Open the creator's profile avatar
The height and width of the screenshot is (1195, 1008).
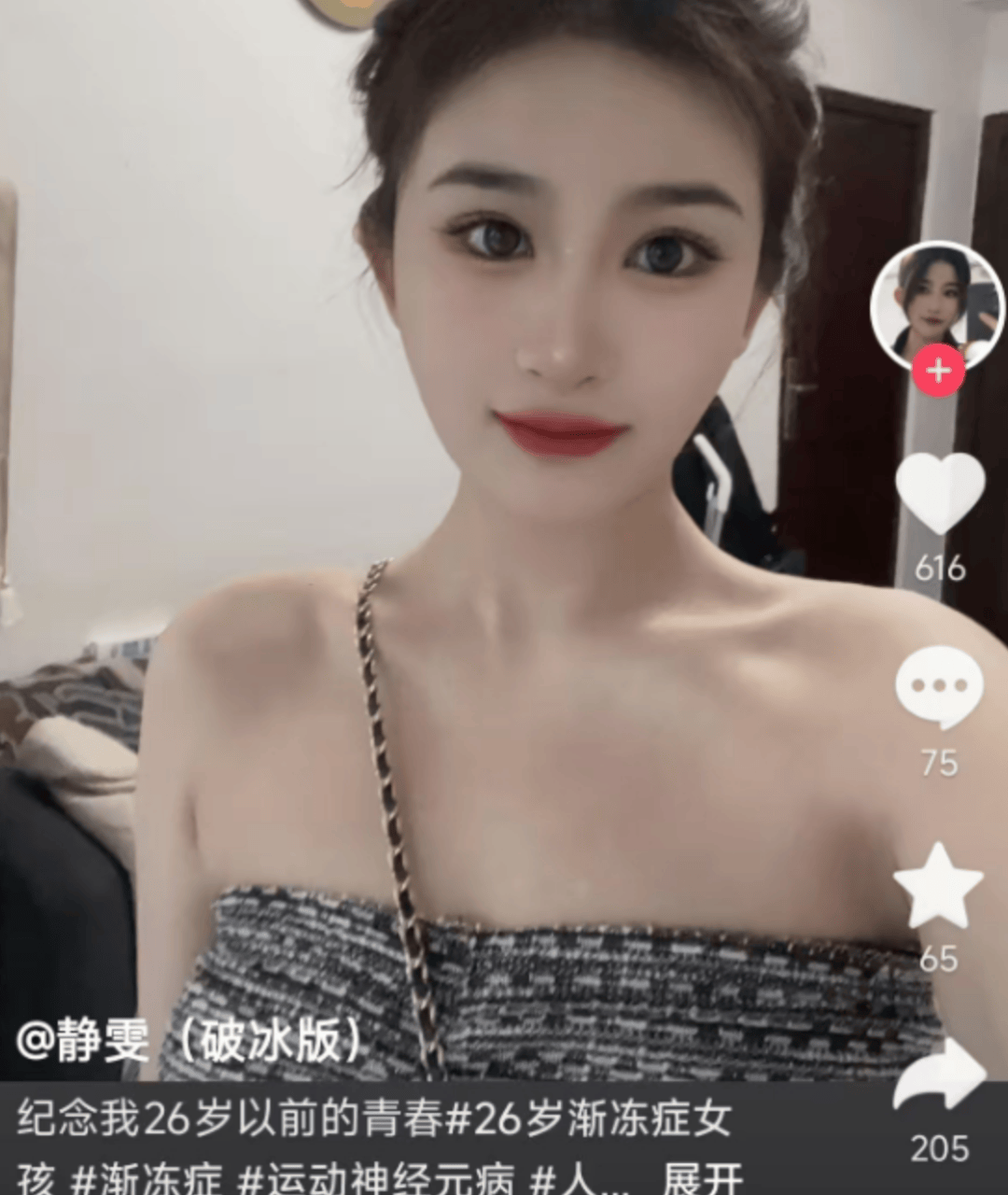(937, 306)
